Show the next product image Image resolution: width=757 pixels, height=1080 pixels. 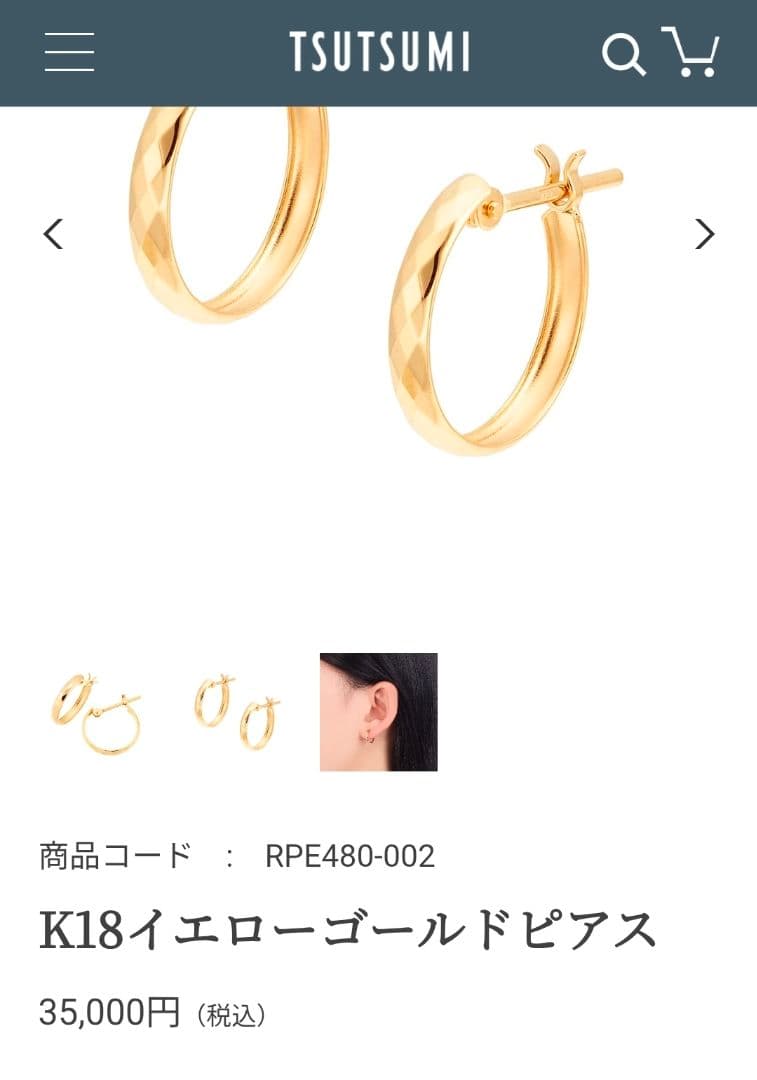click(x=705, y=234)
